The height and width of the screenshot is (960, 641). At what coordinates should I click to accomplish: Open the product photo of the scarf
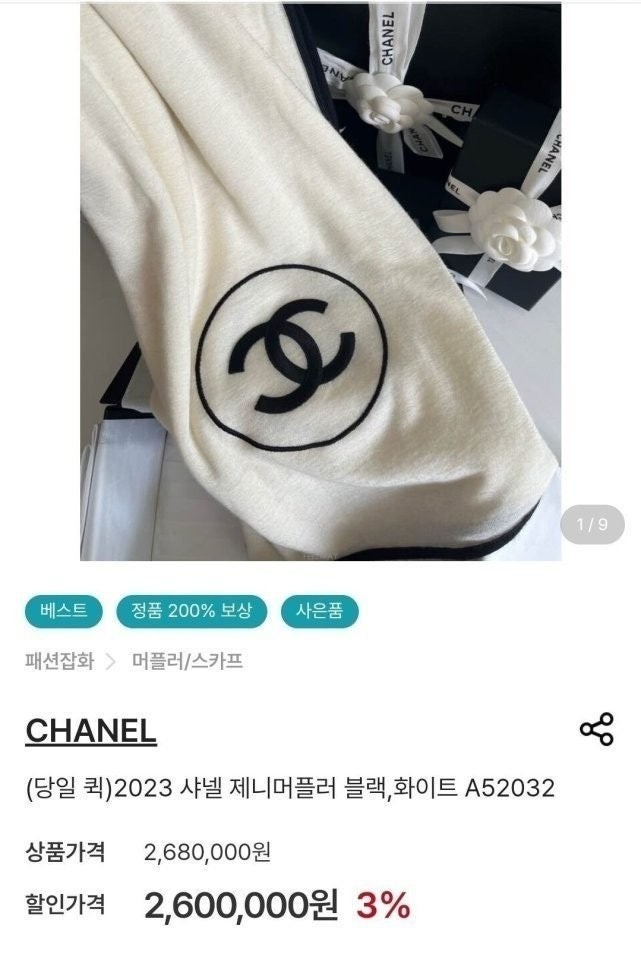coord(320,281)
